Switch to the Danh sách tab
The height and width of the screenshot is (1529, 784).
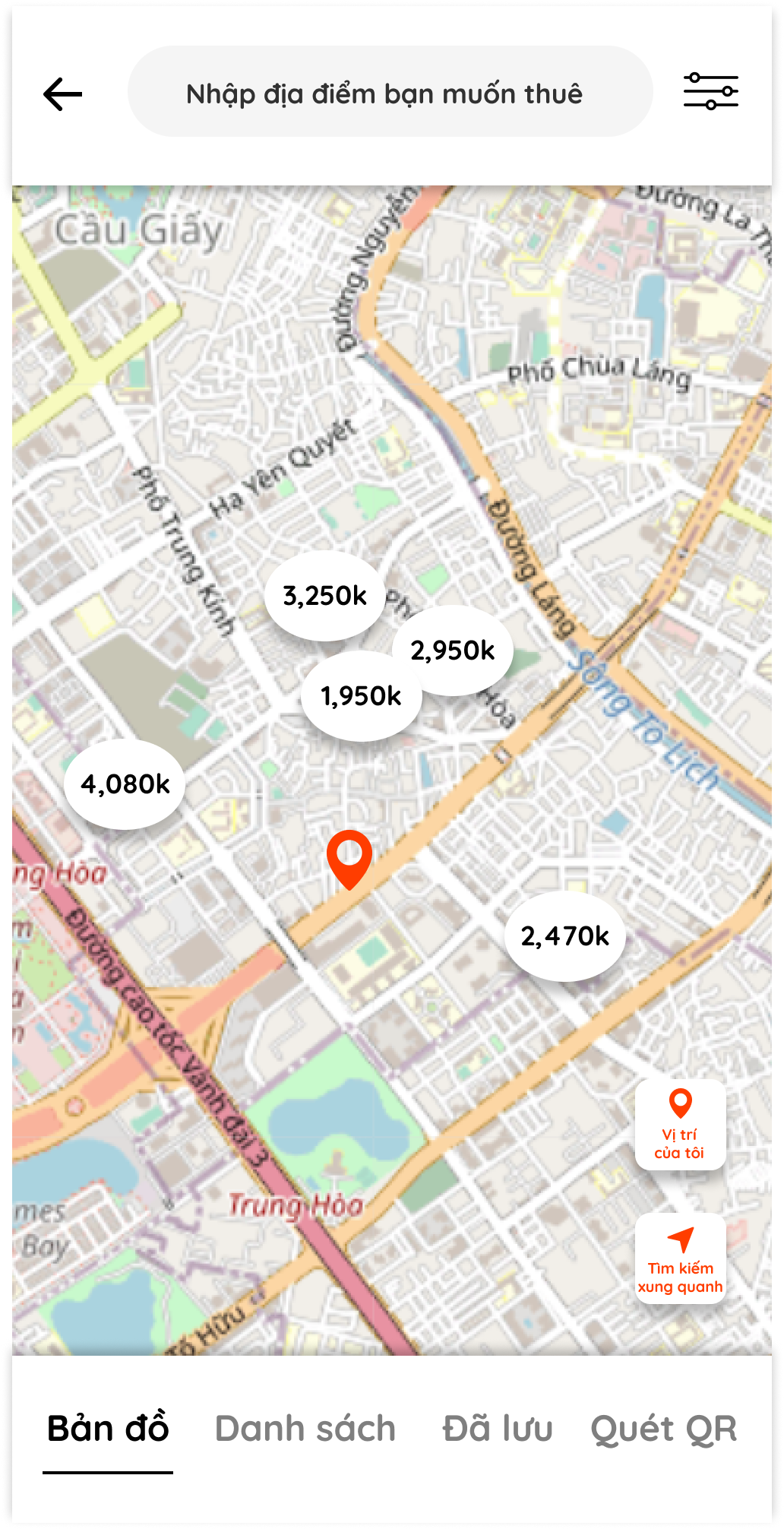pos(305,1429)
